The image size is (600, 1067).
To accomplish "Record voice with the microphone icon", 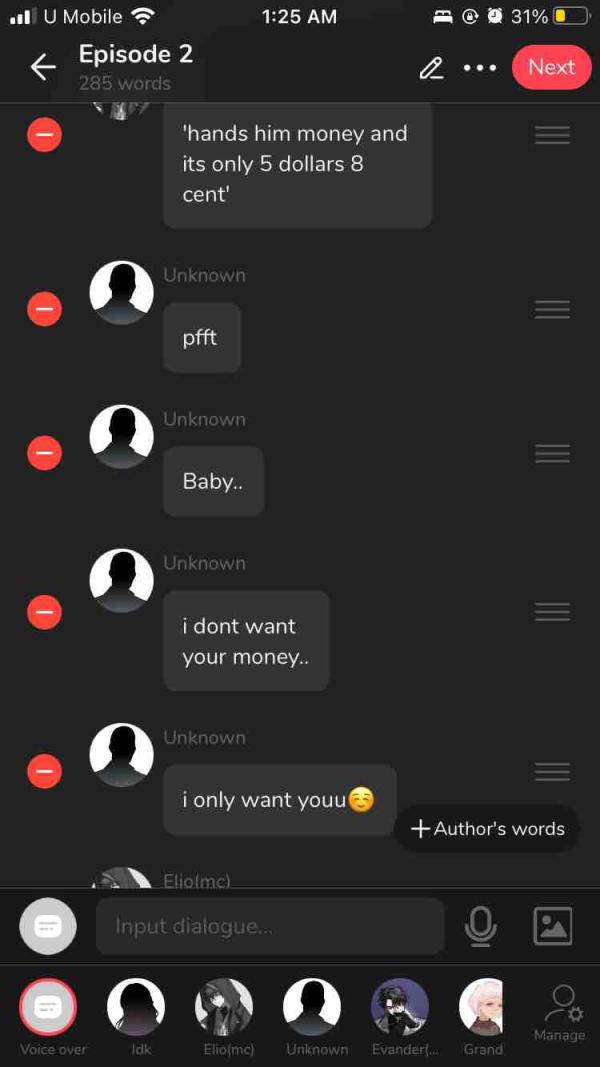I will (481, 926).
